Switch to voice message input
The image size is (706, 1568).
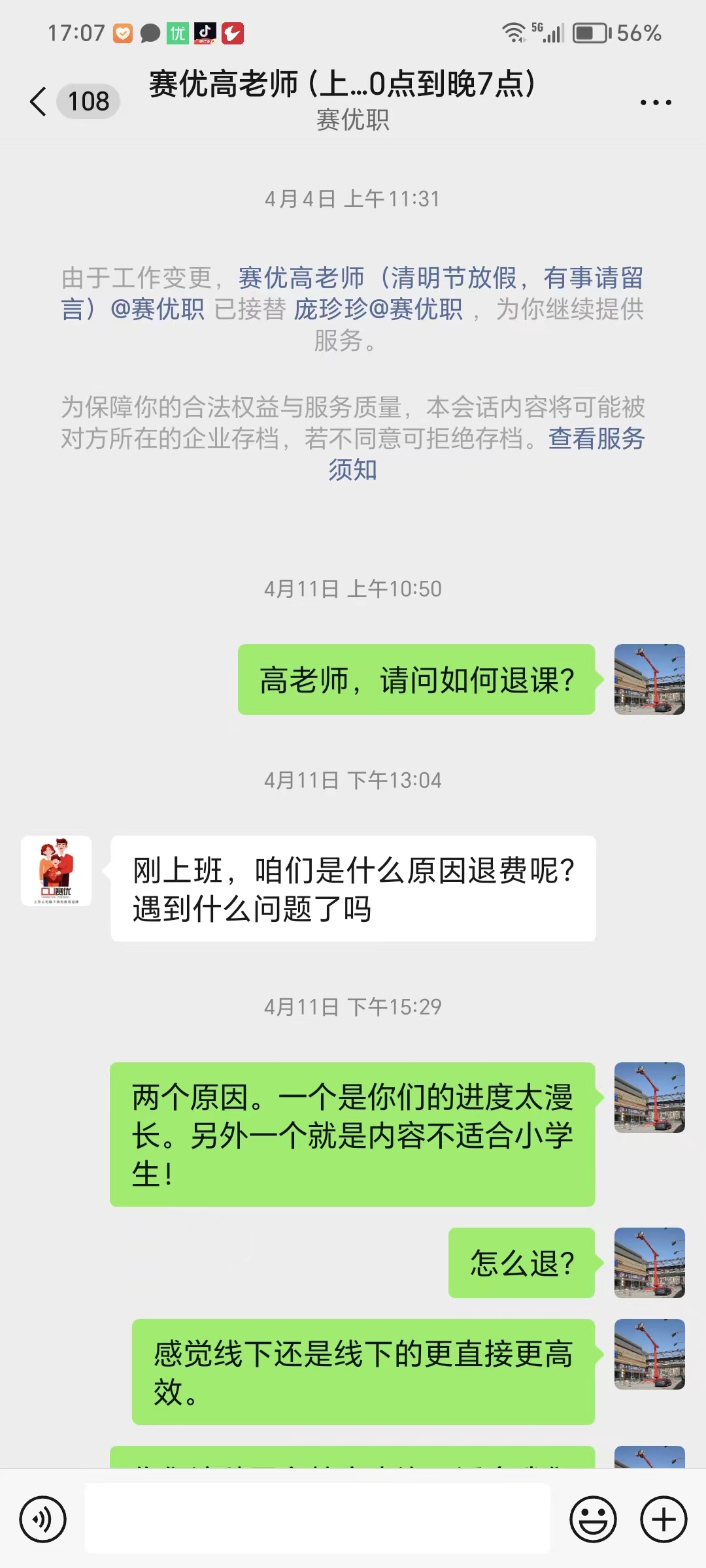pos(43,1519)
